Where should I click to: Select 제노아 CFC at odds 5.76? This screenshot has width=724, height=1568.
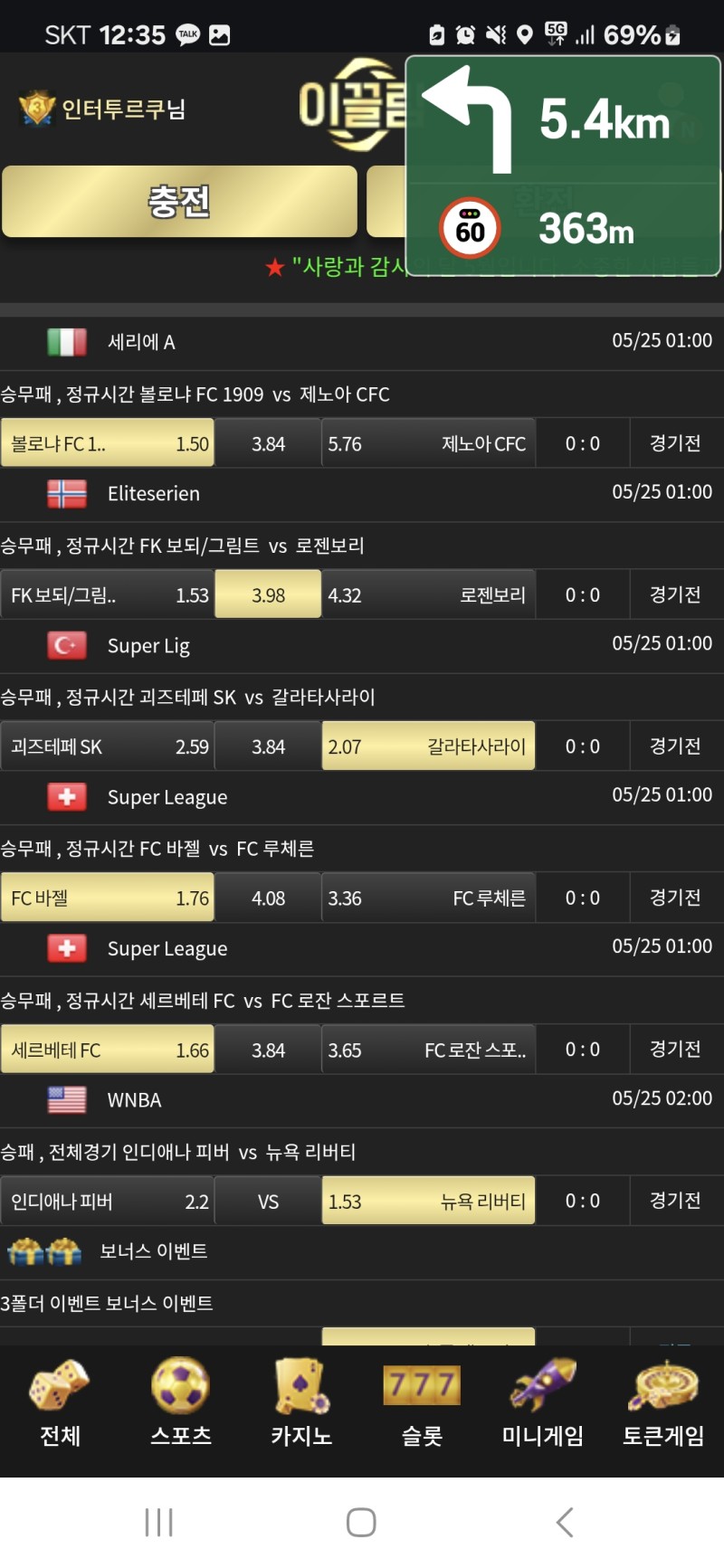pos(428,443)
